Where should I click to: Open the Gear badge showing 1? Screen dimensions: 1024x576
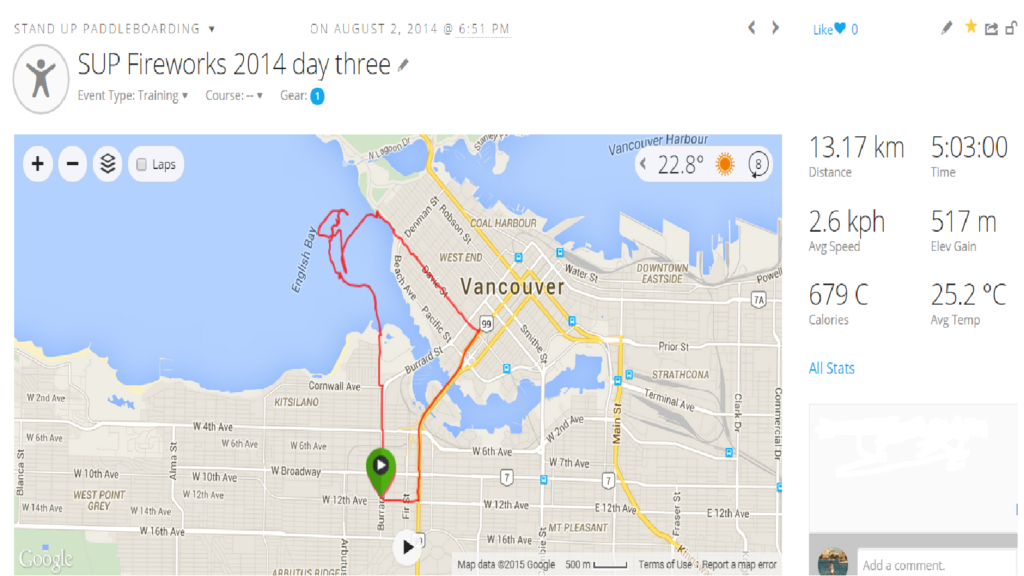[317, 96]
